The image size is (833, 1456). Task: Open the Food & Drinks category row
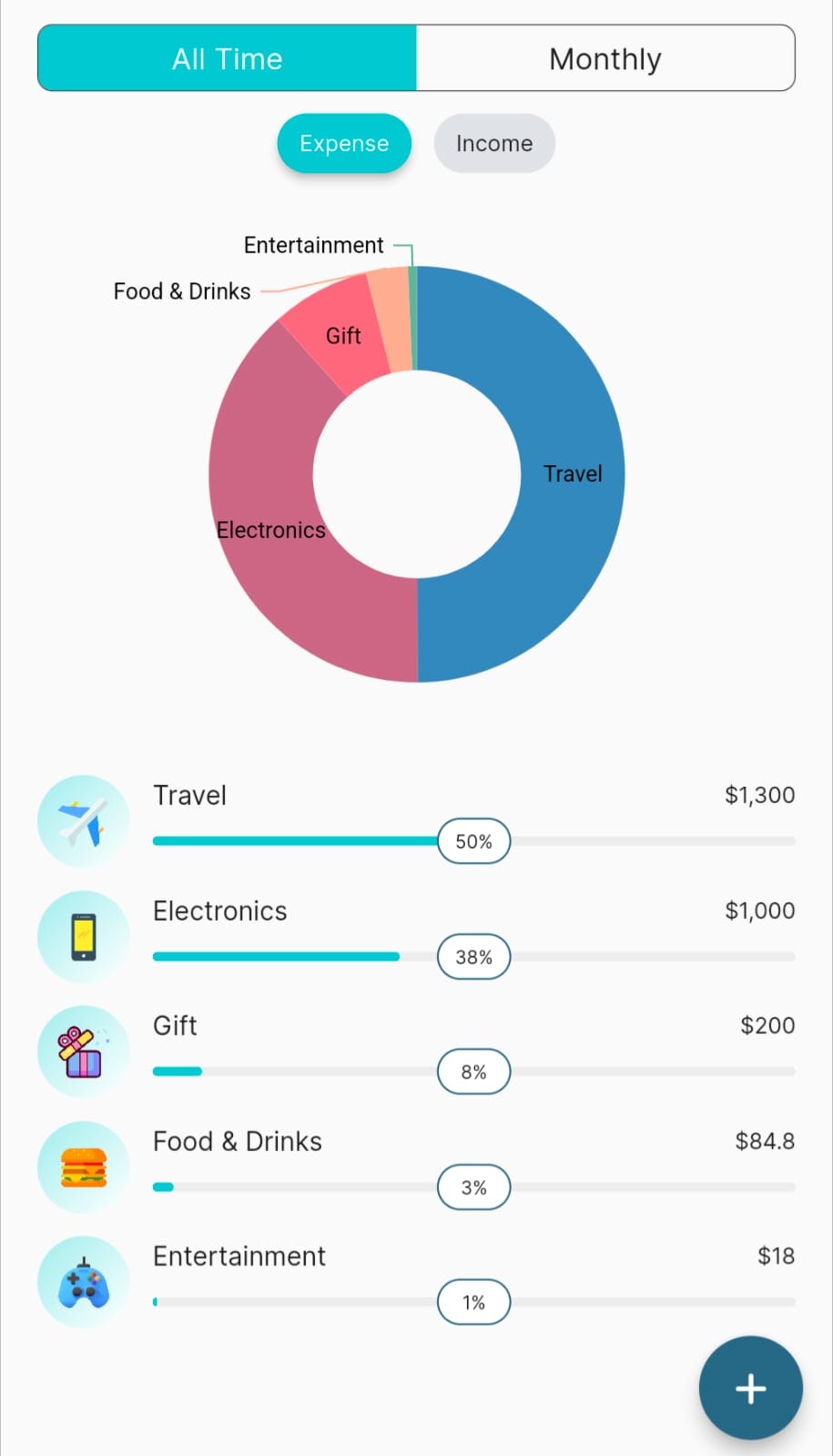tap(416, 1166)
